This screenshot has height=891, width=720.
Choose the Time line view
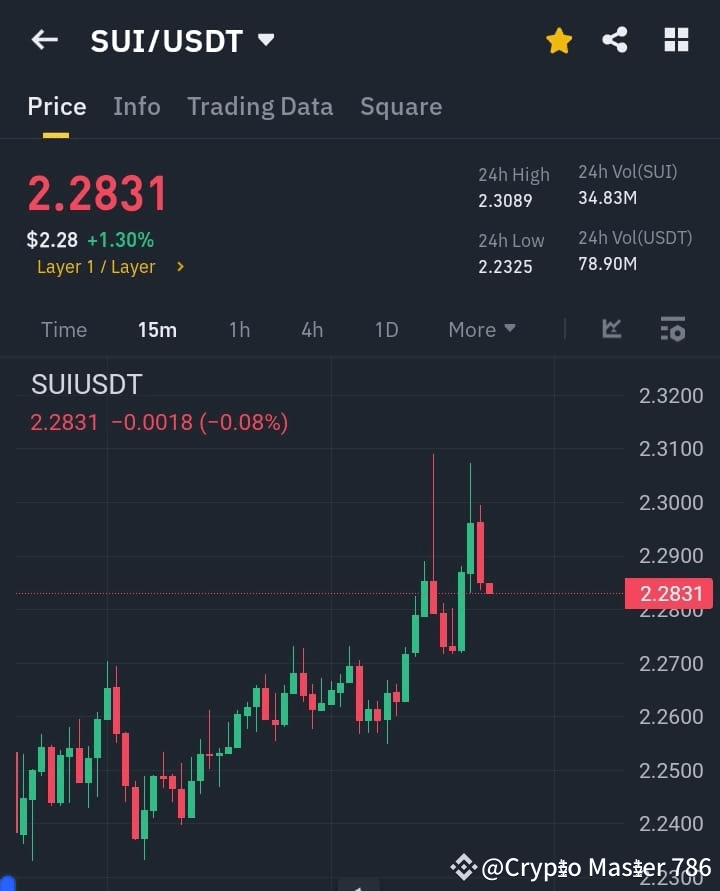[x=63, y=329]
